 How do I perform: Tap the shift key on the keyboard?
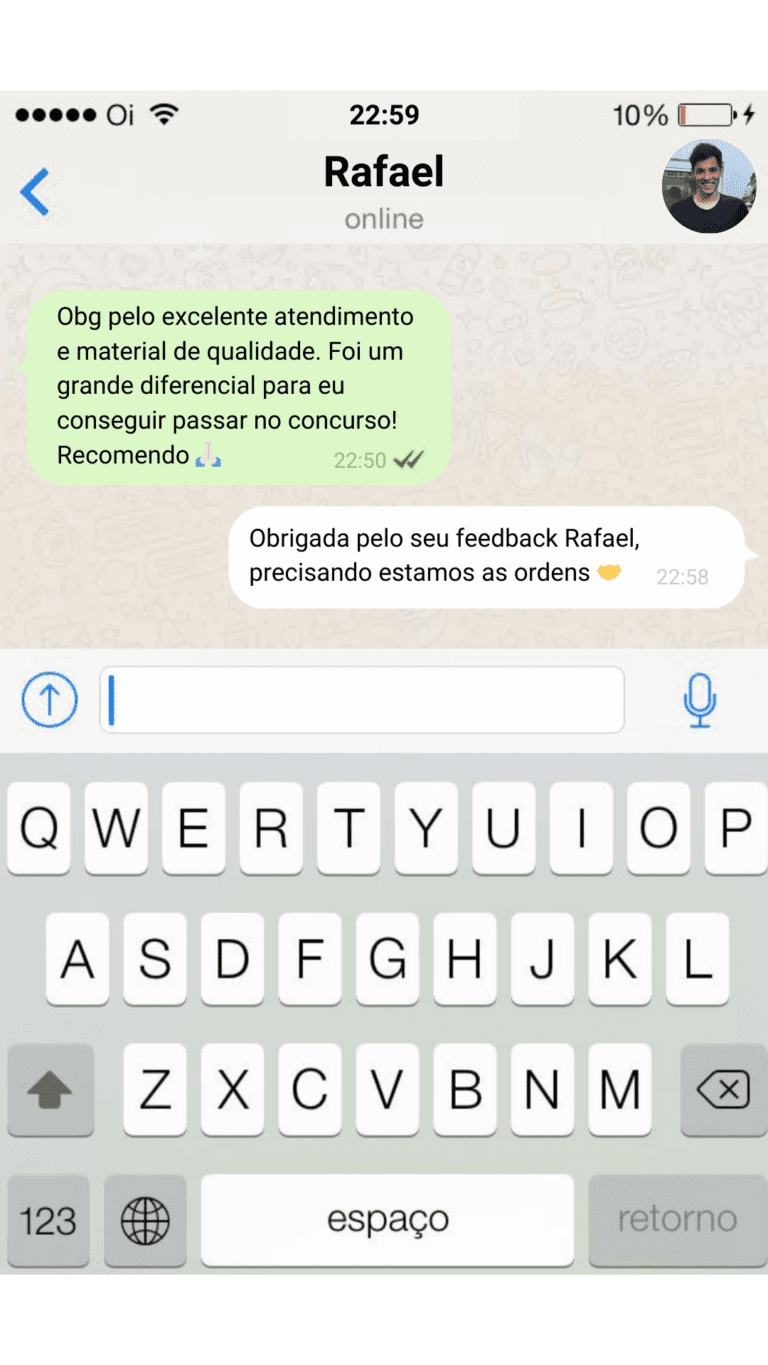coord(50,1091)
